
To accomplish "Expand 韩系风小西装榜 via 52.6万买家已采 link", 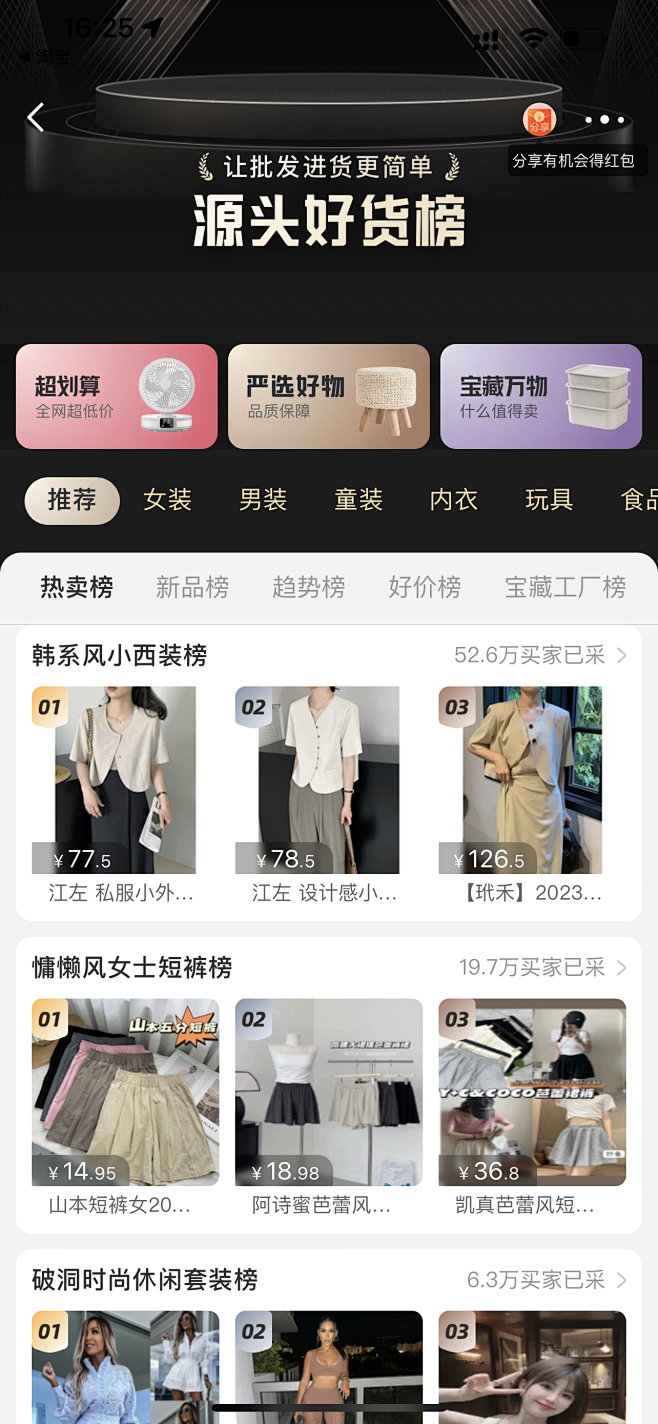I will pyautogui.click(x=540, y=656).
